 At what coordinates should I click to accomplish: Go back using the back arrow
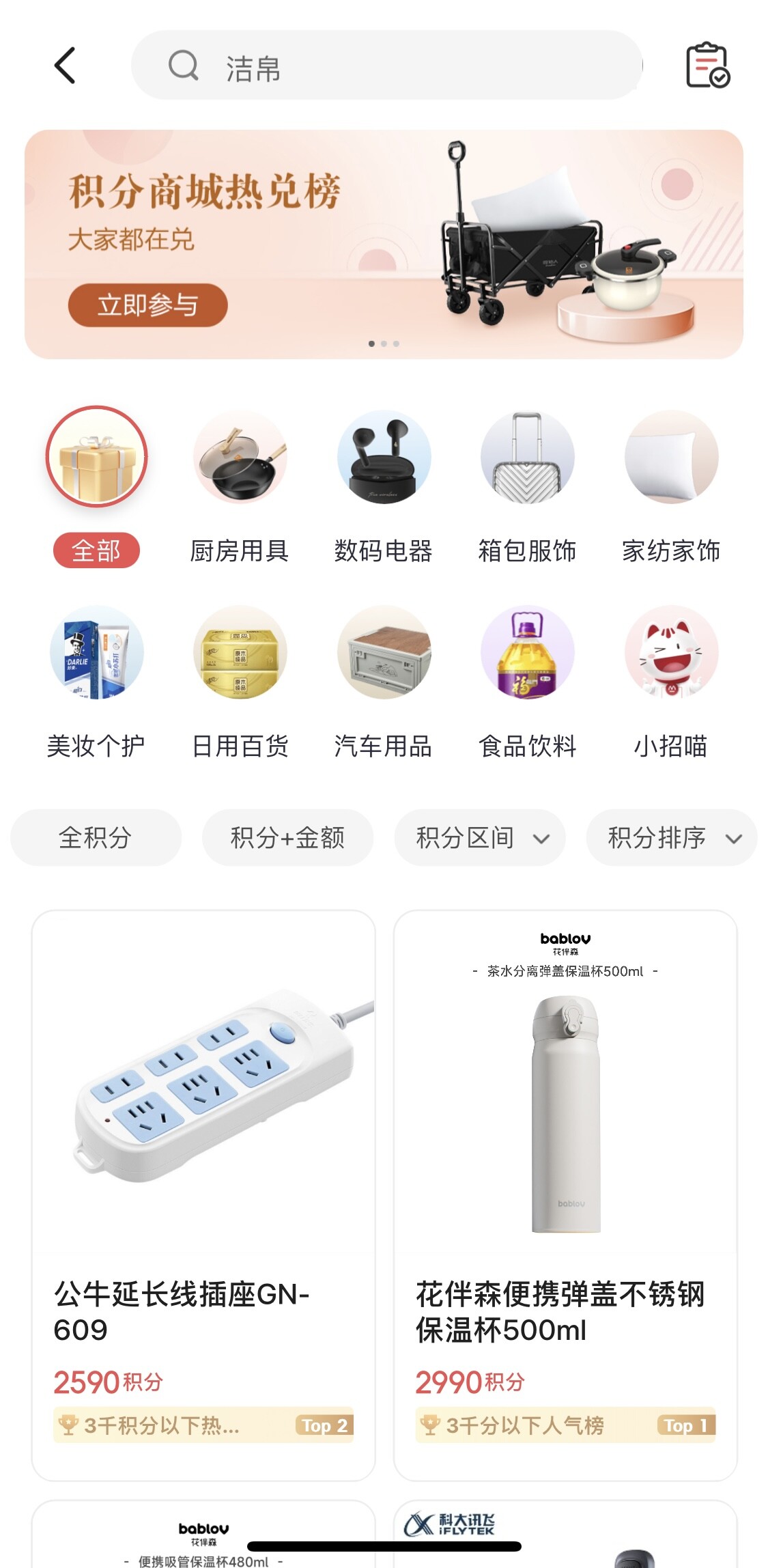65,66
